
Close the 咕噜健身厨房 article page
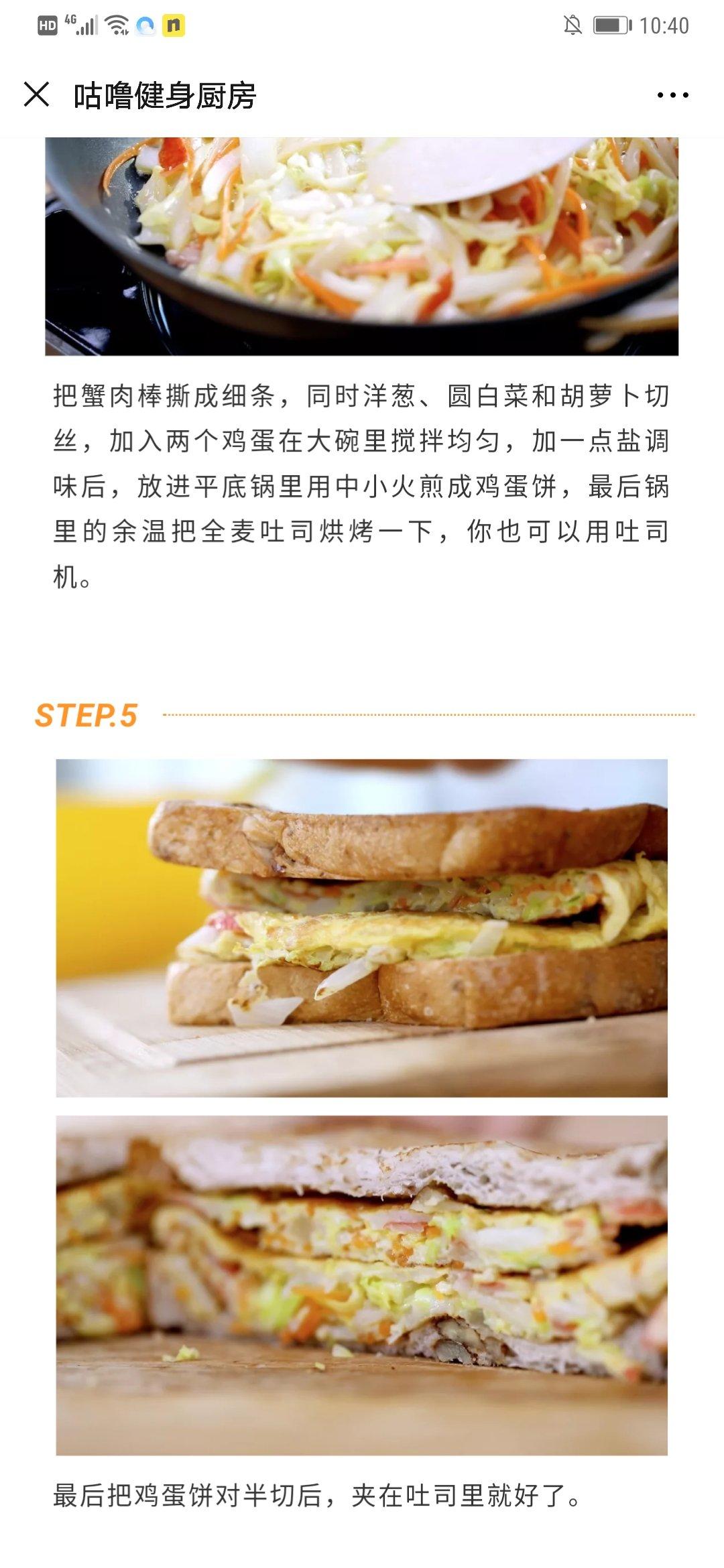36,94
